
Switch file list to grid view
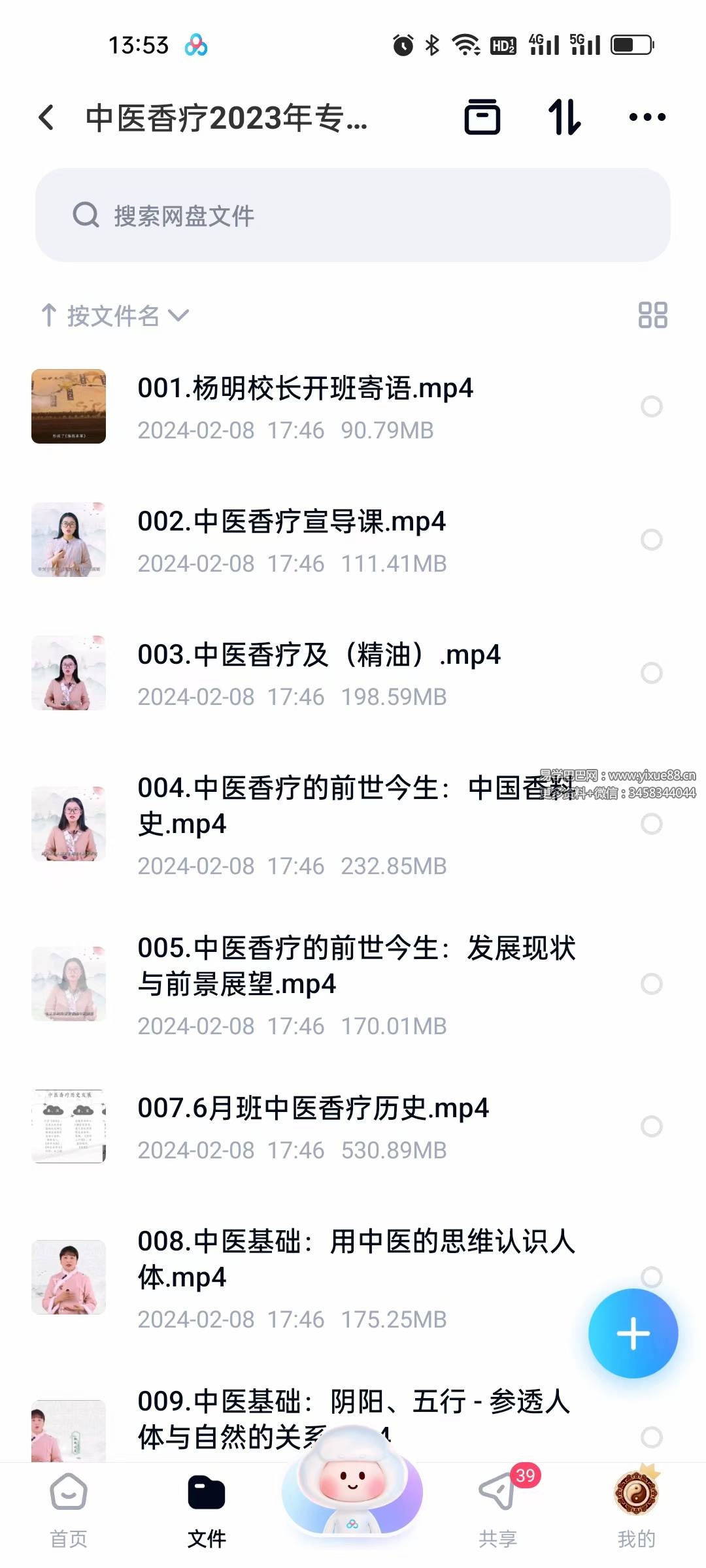[654, 316]
